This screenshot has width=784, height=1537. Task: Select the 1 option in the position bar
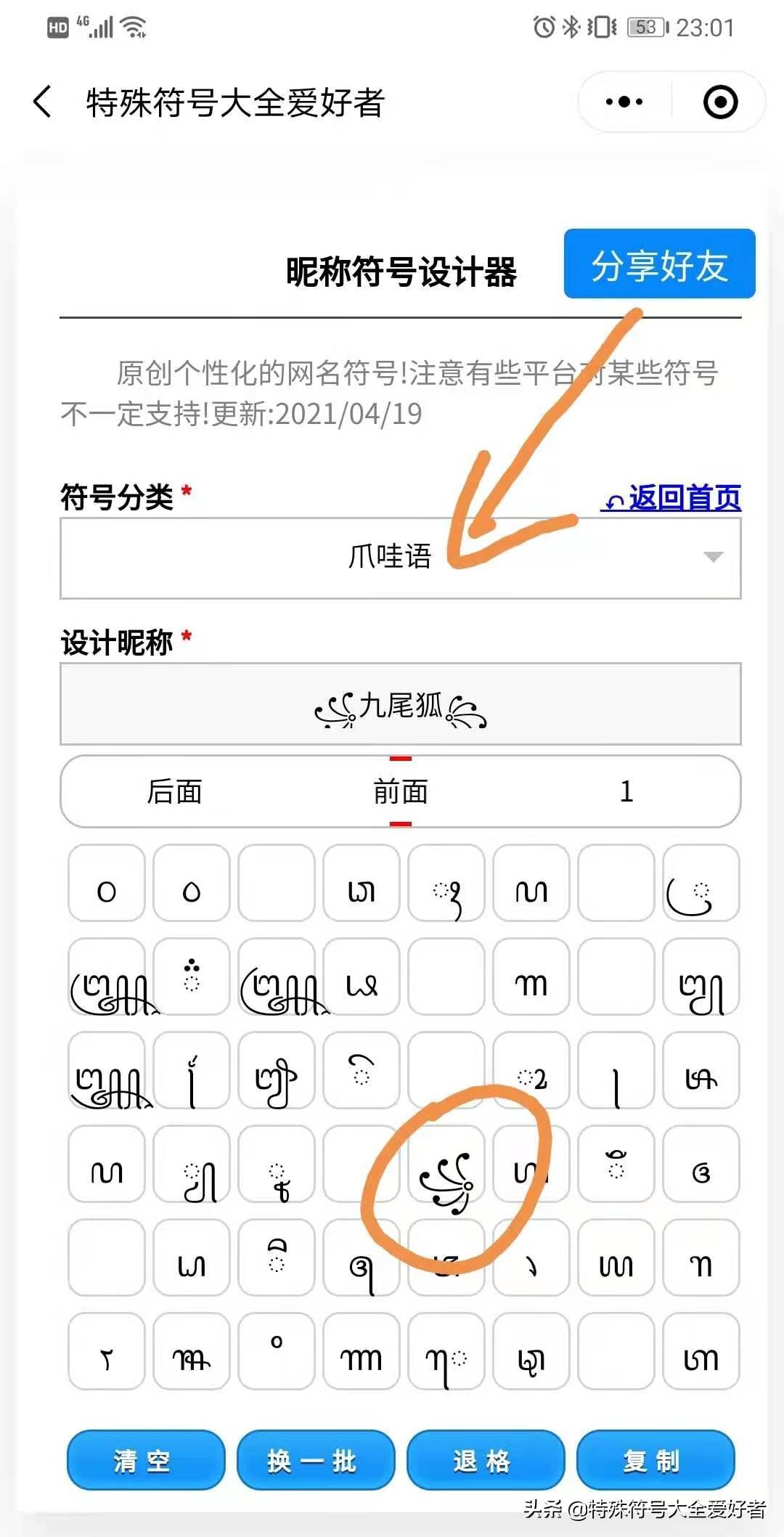click(x=626, y=791)
